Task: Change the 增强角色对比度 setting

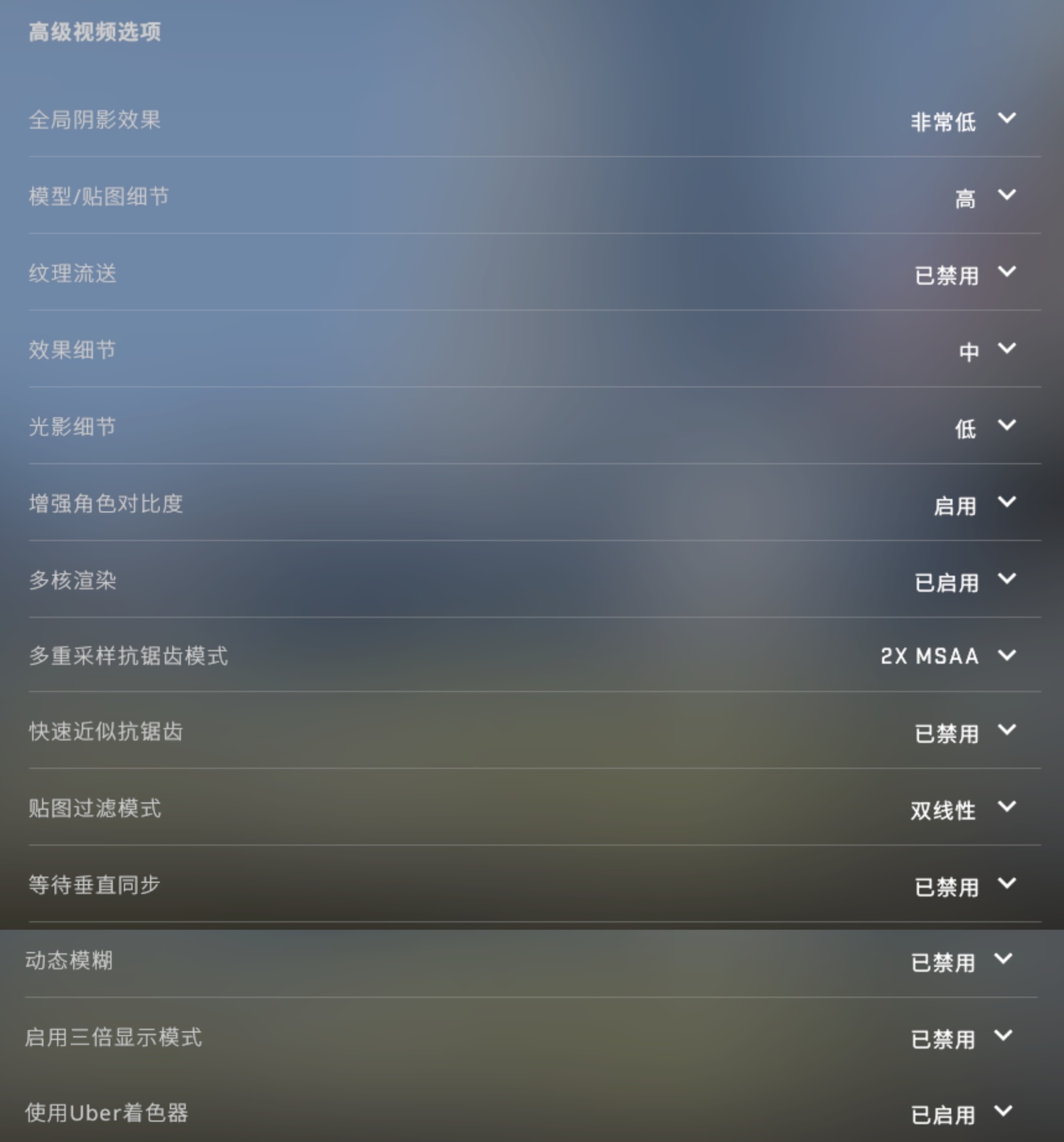Action: coord(1006,502)
